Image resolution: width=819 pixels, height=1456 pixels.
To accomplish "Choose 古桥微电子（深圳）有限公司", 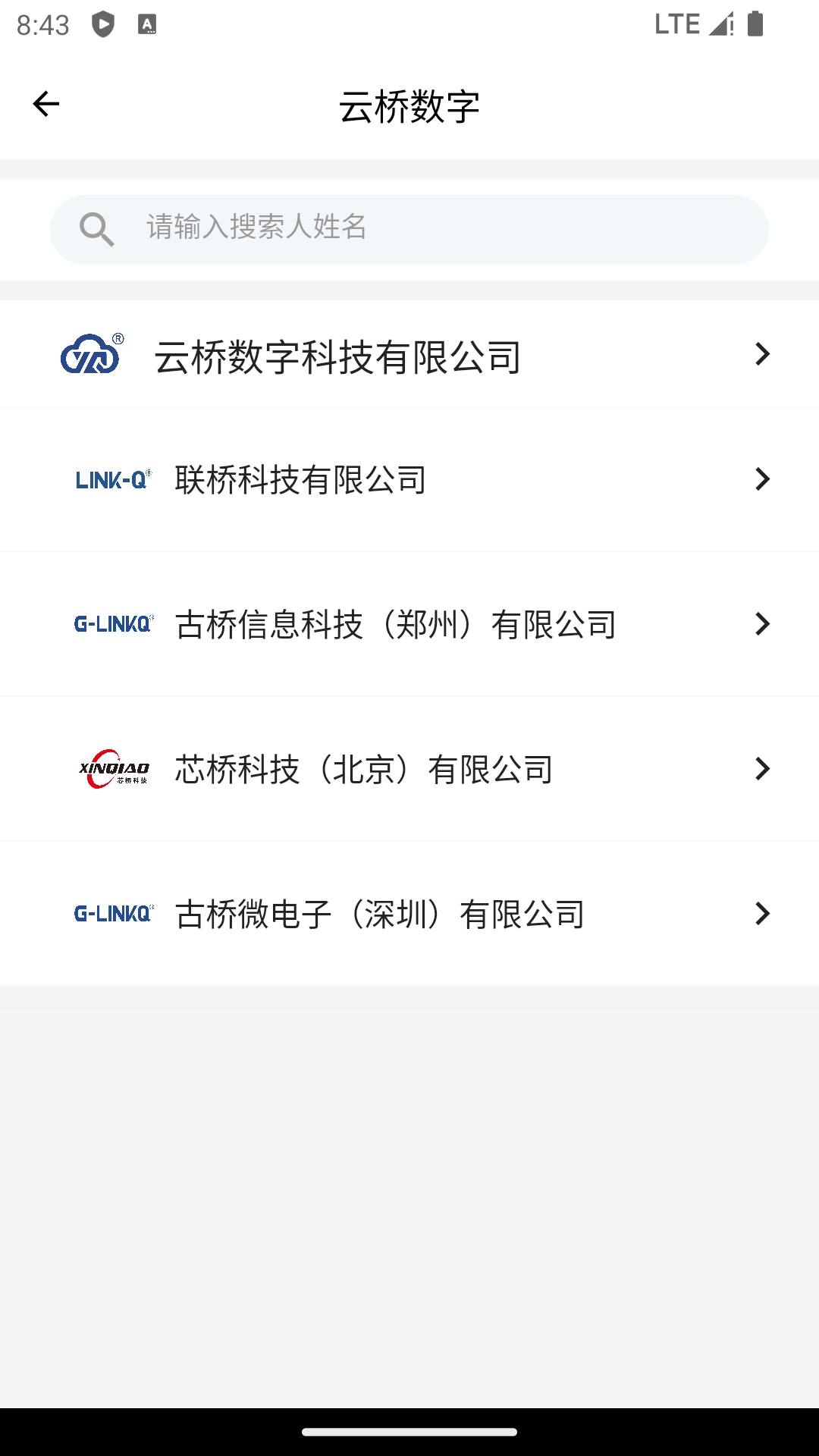I will click(409, 914).
